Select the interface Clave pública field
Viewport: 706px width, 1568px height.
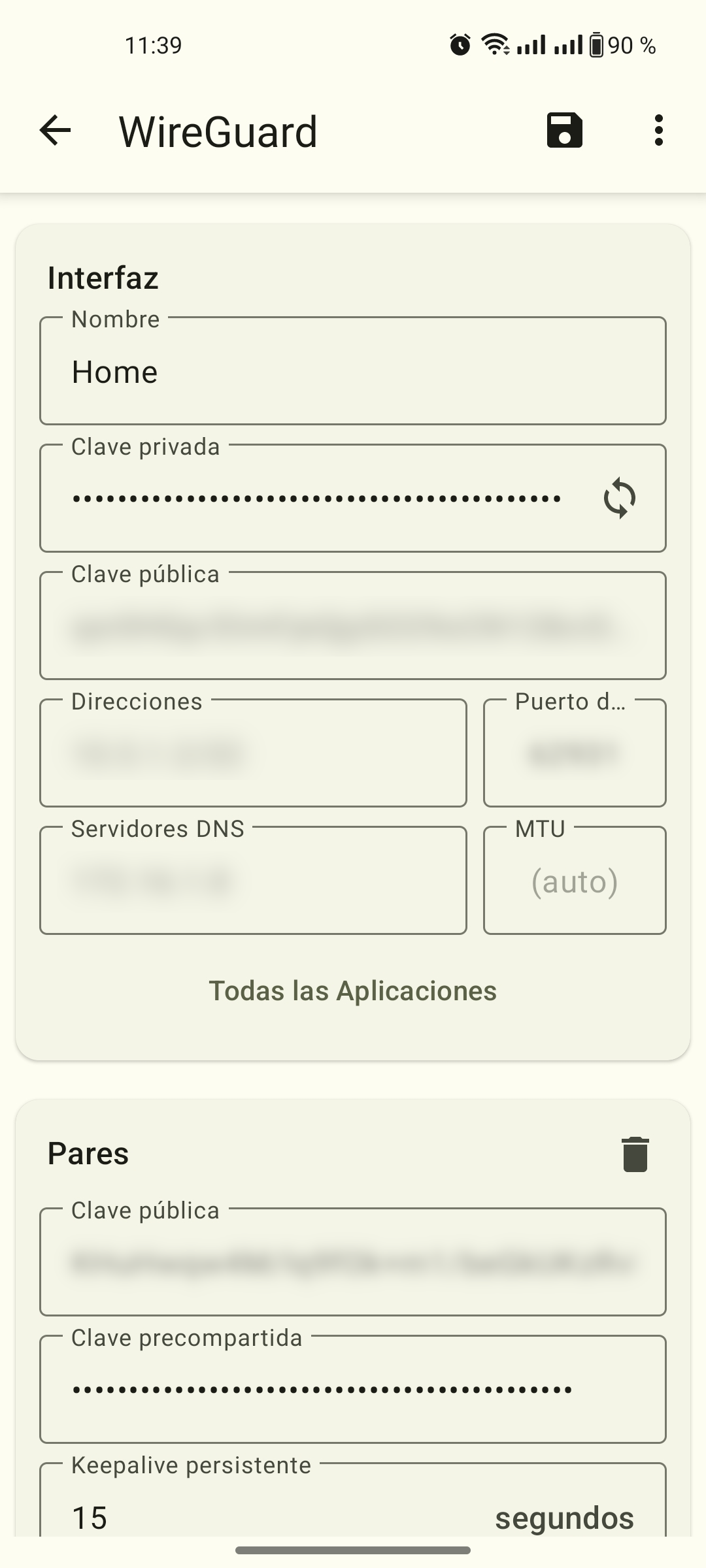coord(353,627)
